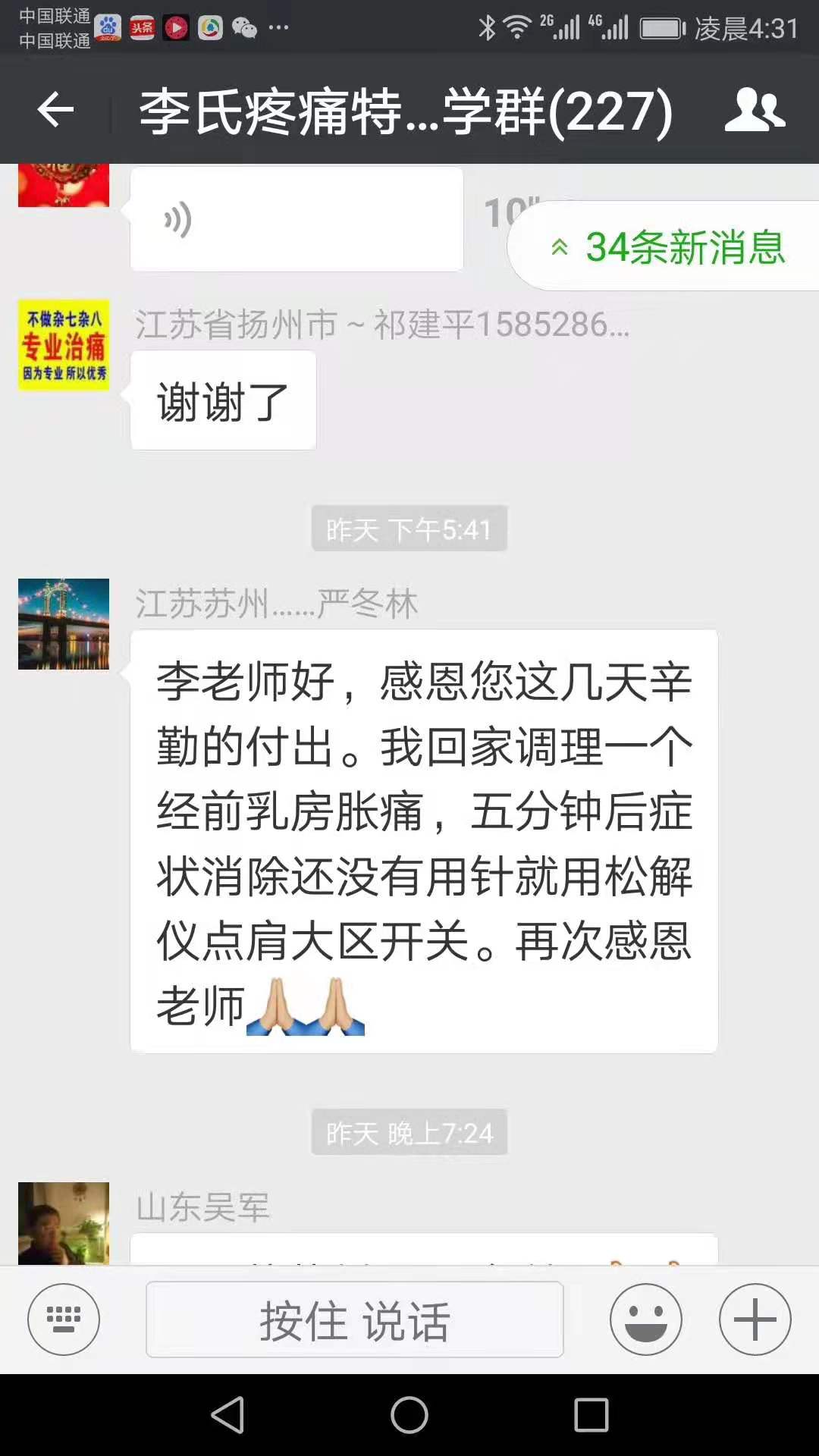The height and width of the screenshot is (1456, 819).
Task: Open the emoji picker
Action: (646, 1319)
